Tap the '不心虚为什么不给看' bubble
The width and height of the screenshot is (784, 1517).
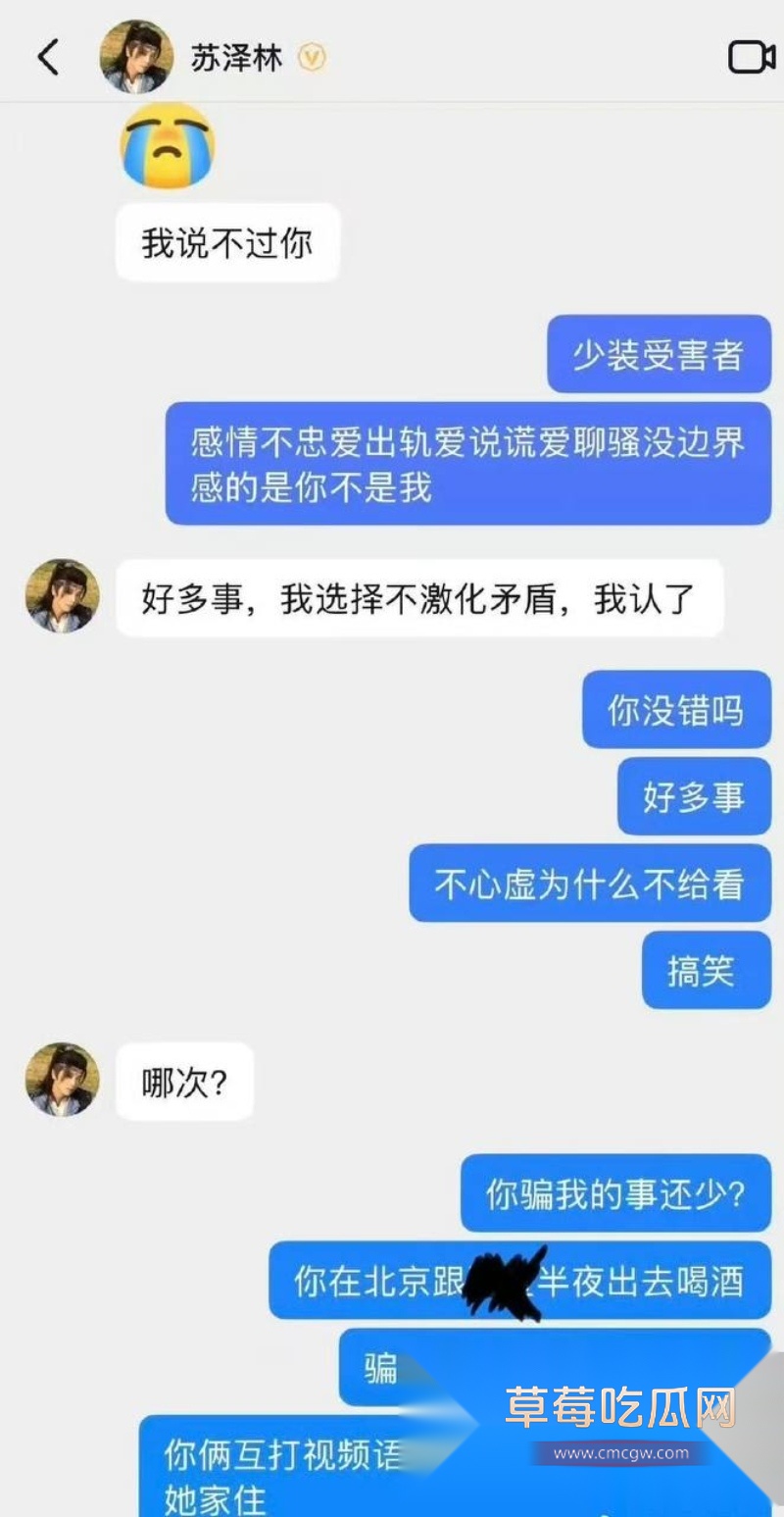tap(589, 884)
